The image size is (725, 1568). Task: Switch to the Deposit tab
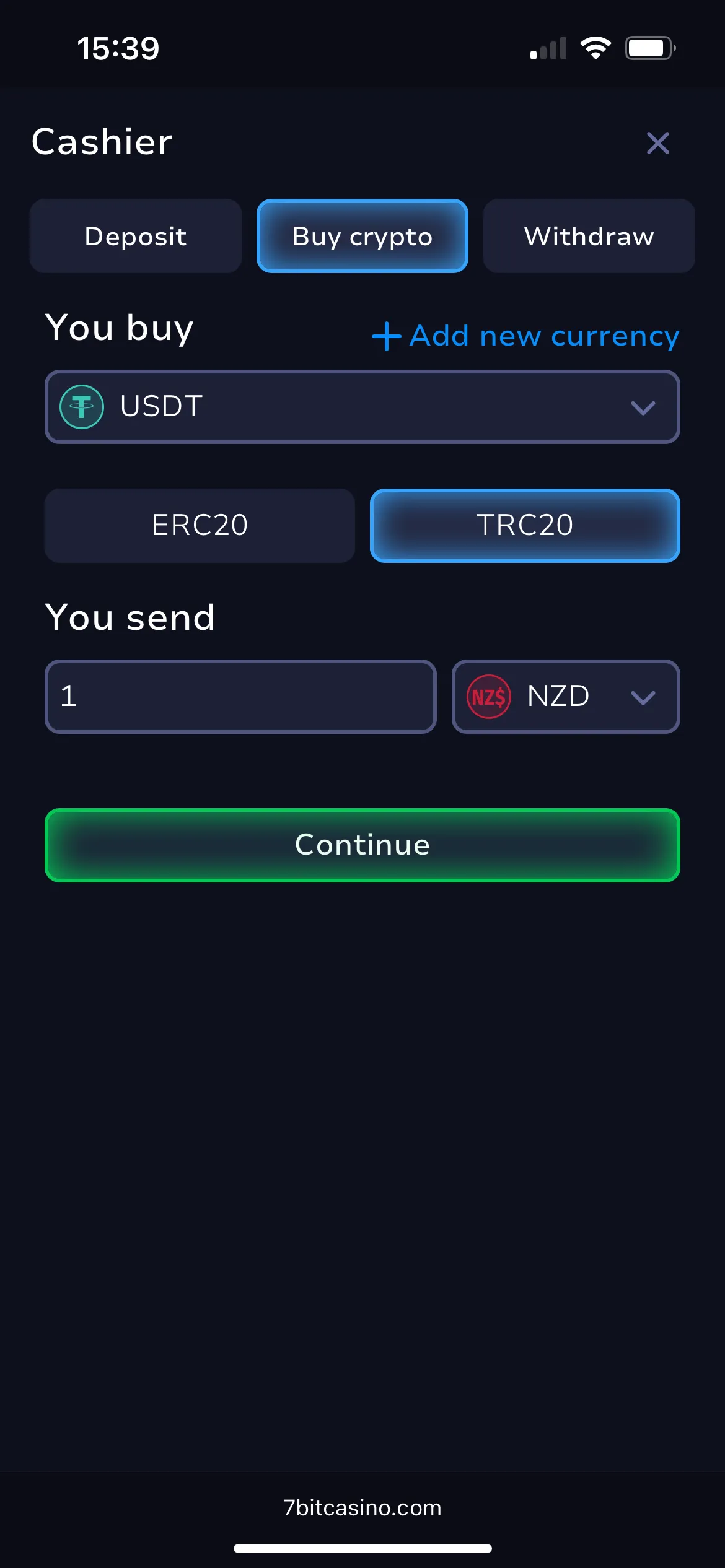pos(136,236)
